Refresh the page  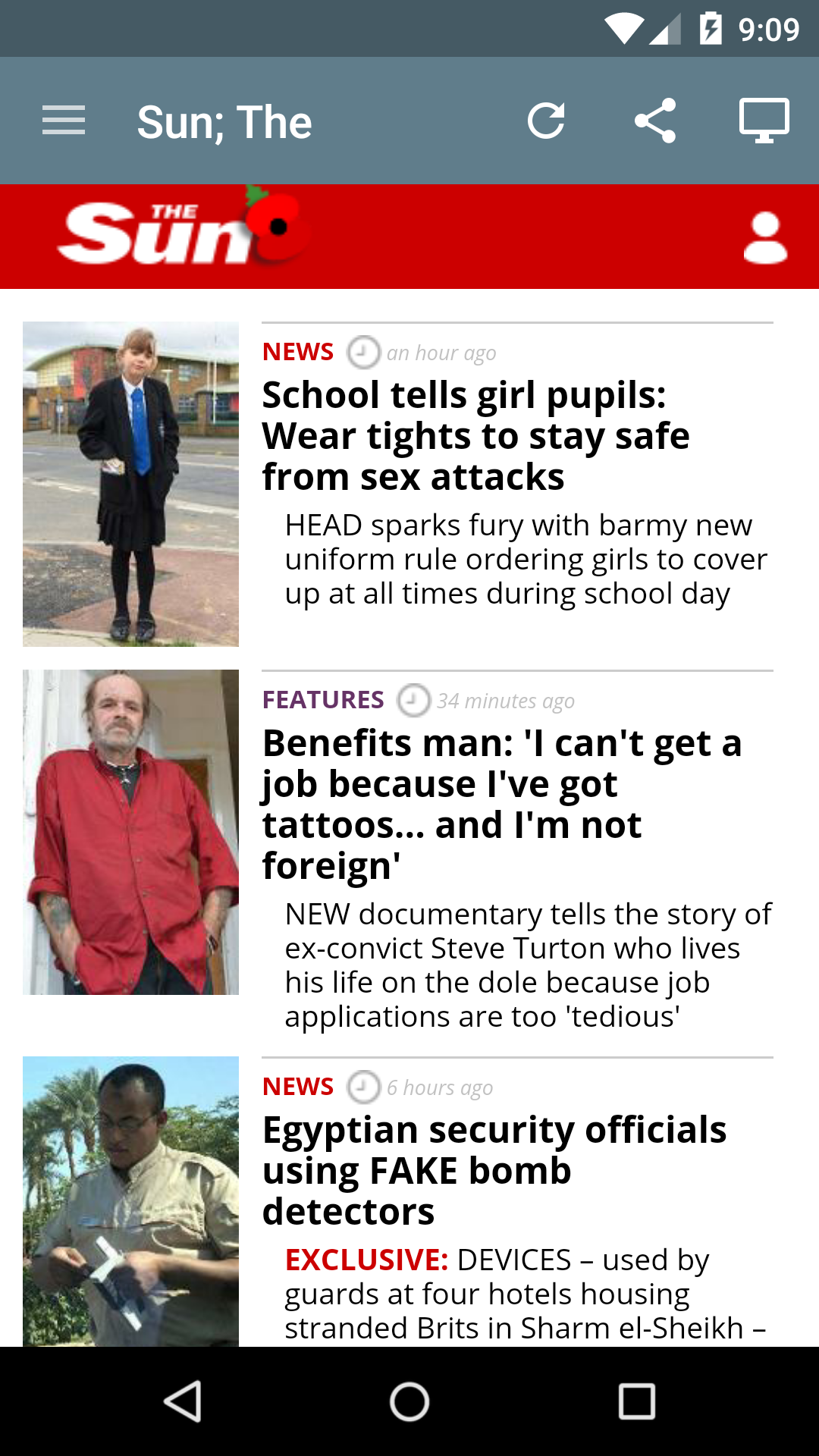(x=546, y=121)
